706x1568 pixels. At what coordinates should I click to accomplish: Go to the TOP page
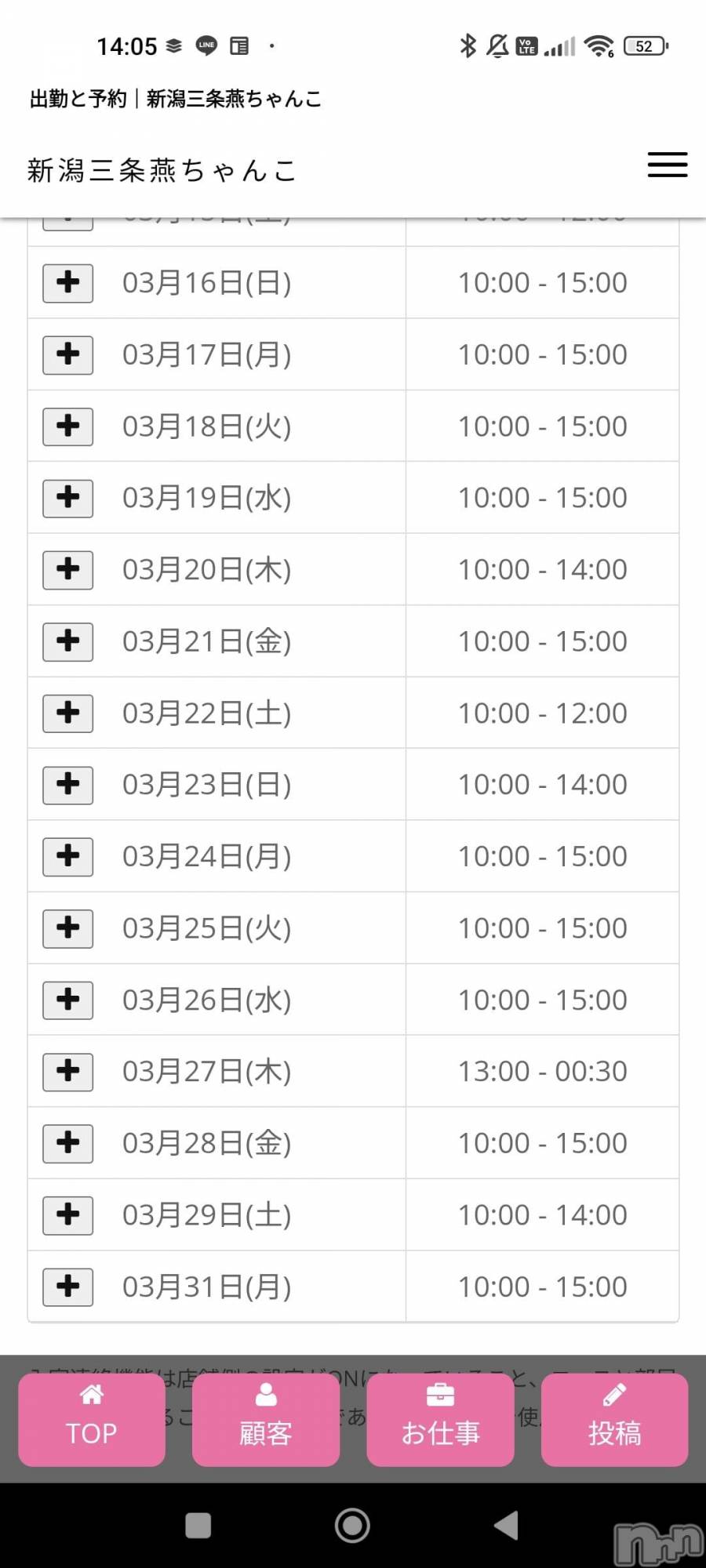[92, 1419]
